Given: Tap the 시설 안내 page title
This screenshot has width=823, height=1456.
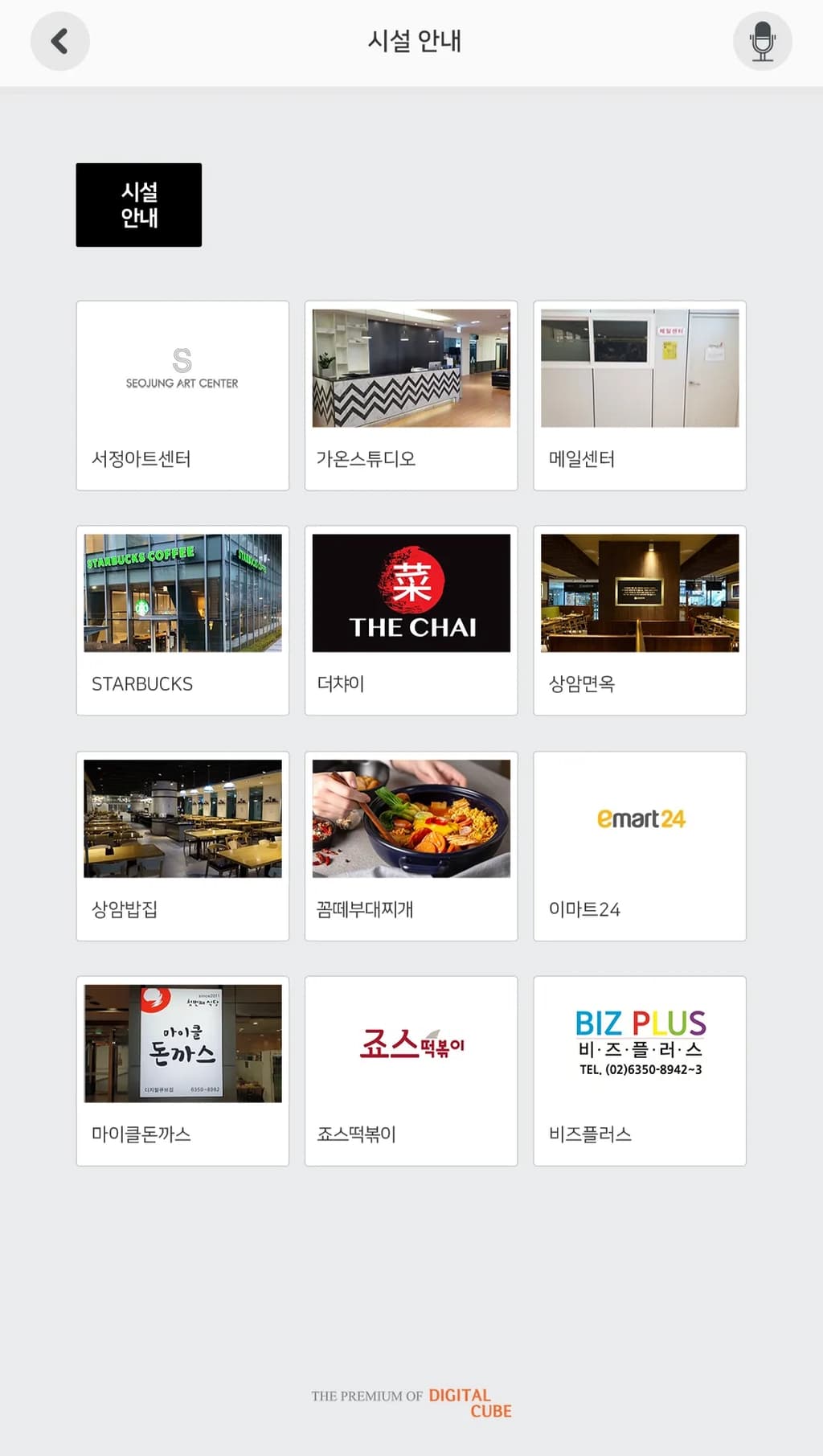Looking at the screenshot, I should 411,41.
